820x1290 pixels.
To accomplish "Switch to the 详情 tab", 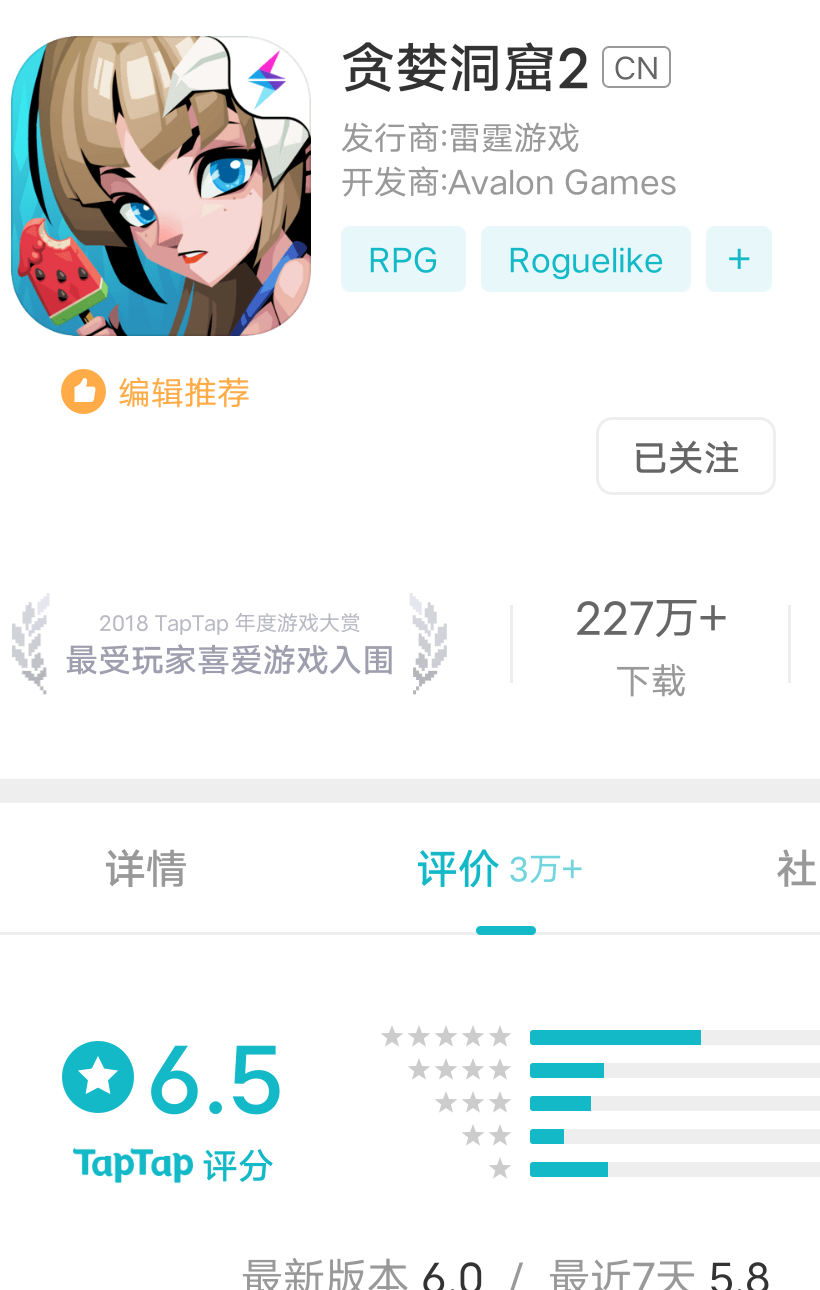I will coord(146,869).
